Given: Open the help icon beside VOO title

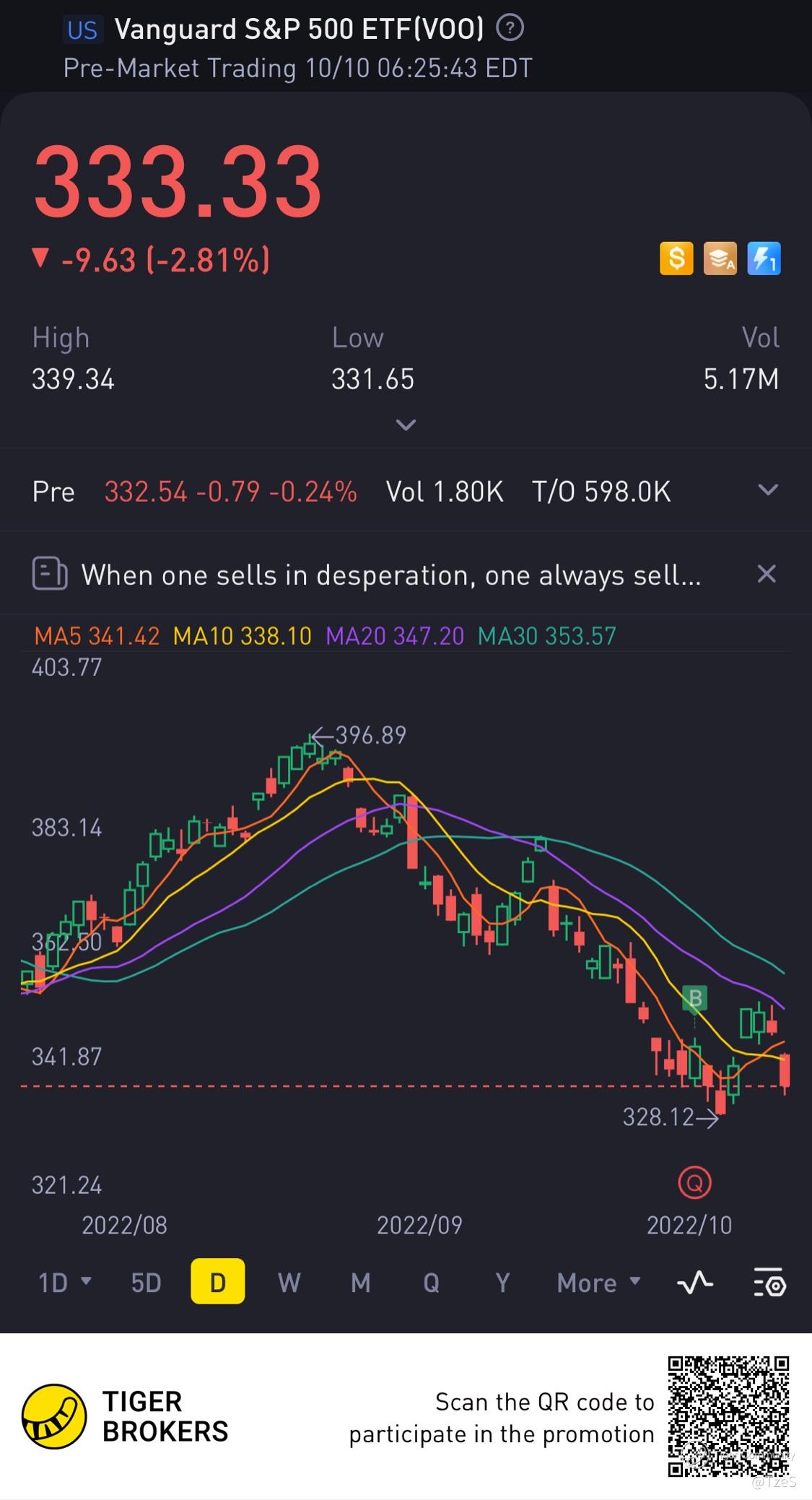Looking at the screenshot, I should click(x=510, y=29).
